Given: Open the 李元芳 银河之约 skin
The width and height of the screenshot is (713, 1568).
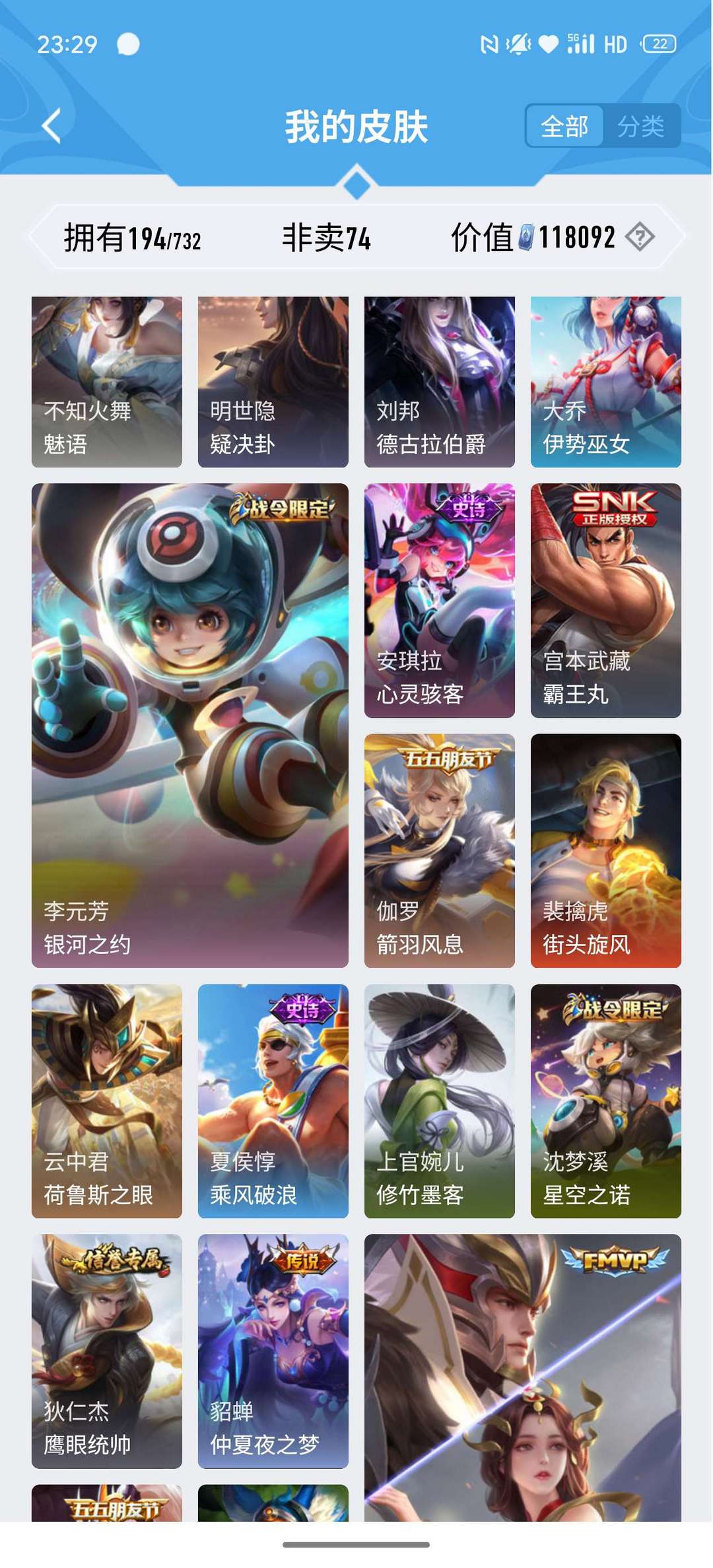Looking at the screenshot, I should [190, 726].
